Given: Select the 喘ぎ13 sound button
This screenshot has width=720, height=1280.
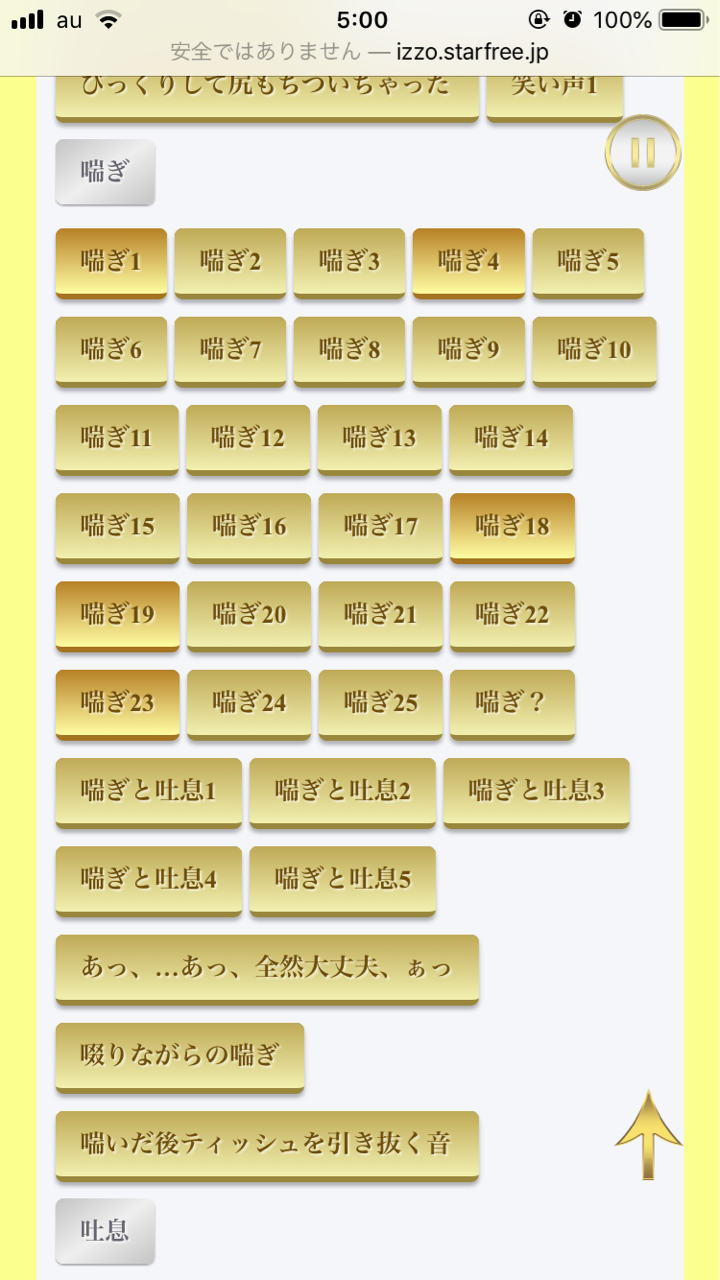Looking at the screenshot, I should click(380, 439).
